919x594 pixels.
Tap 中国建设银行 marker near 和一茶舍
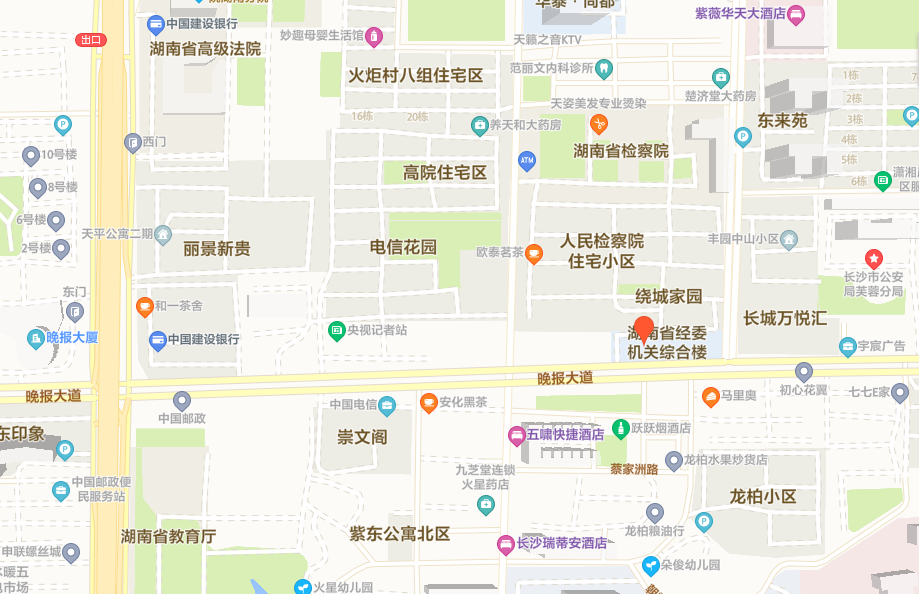pyautogui.click(x=157, y=339)
